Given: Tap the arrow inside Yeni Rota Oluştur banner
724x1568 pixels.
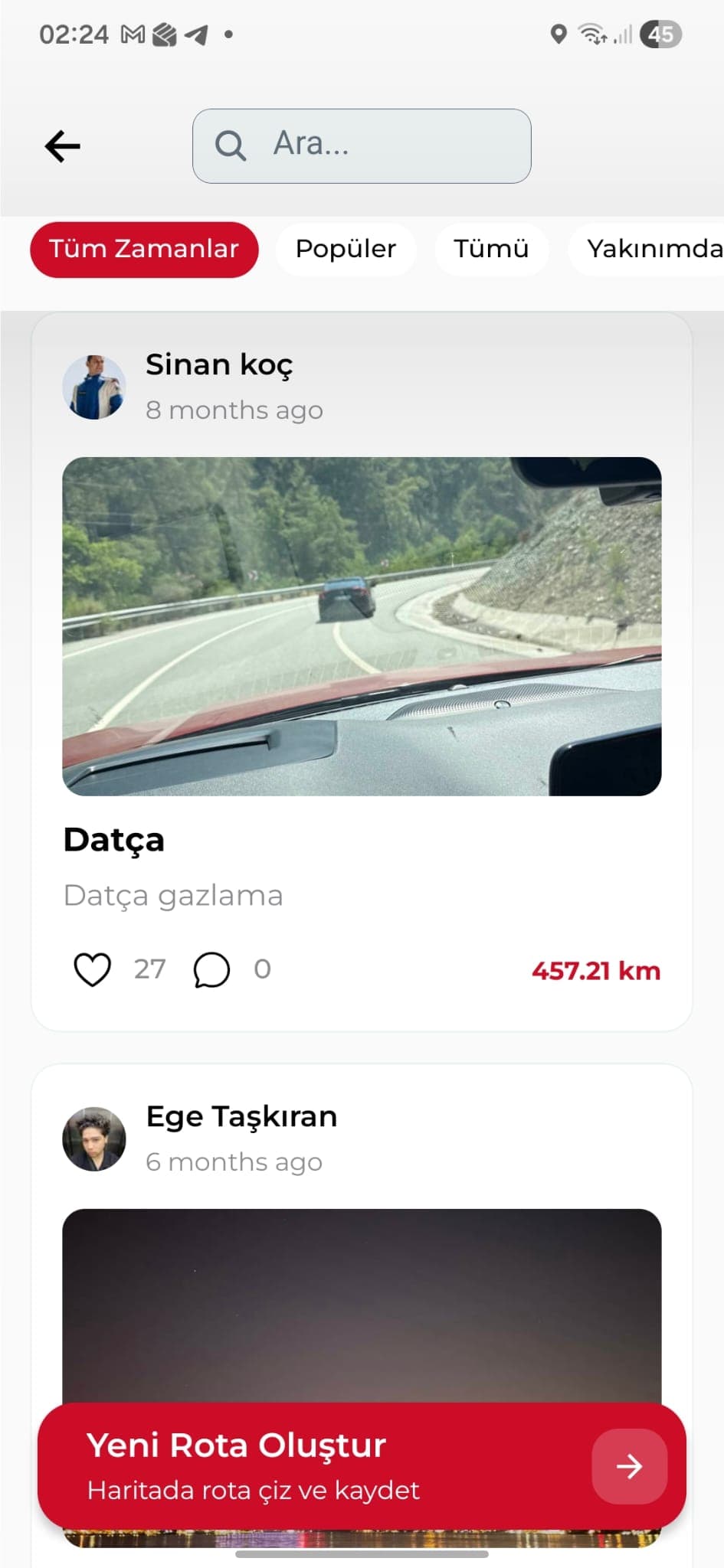Looking at the screenshot, I should point(630,1465).
